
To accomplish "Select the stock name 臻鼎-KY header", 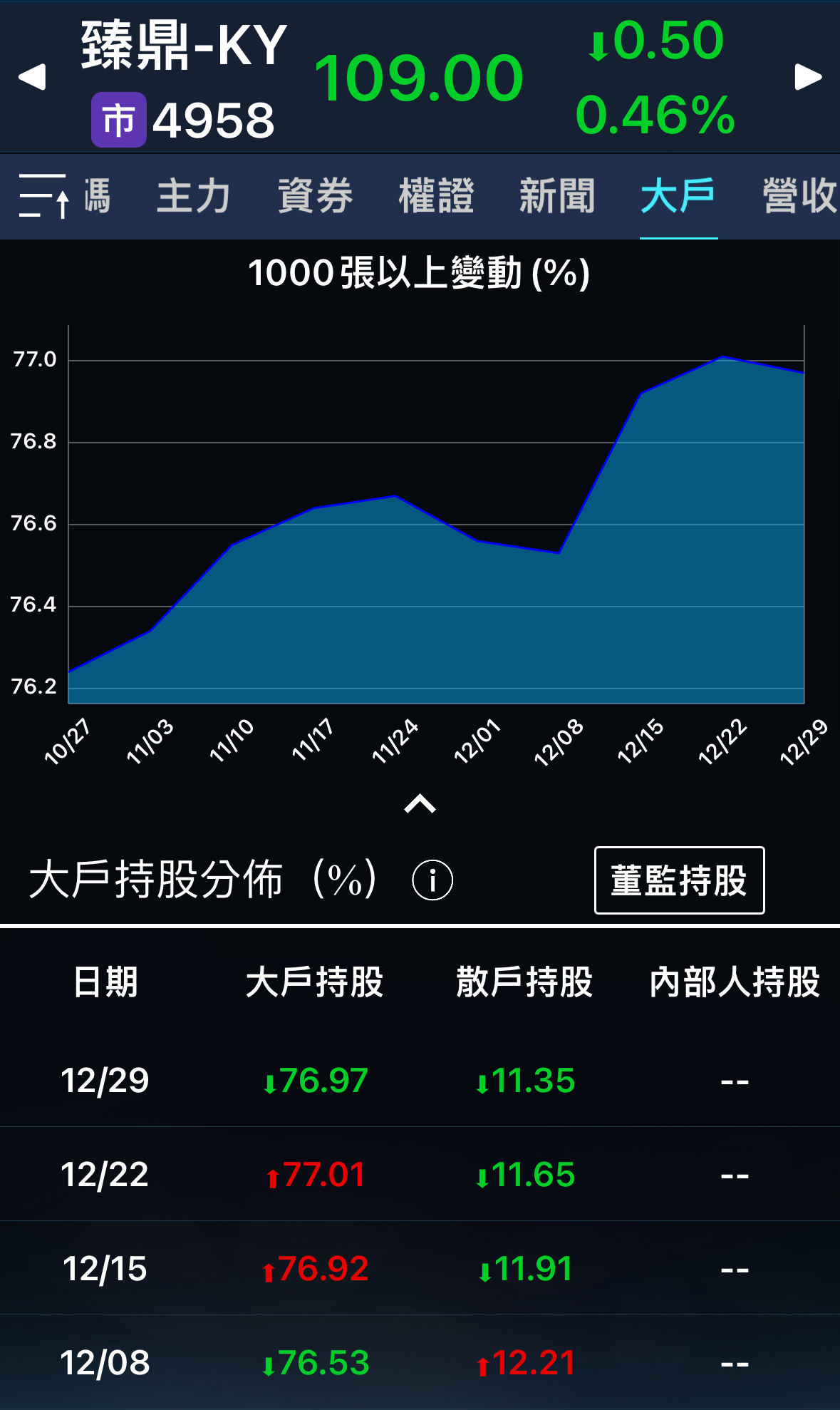I will click(x=184, y=44).
